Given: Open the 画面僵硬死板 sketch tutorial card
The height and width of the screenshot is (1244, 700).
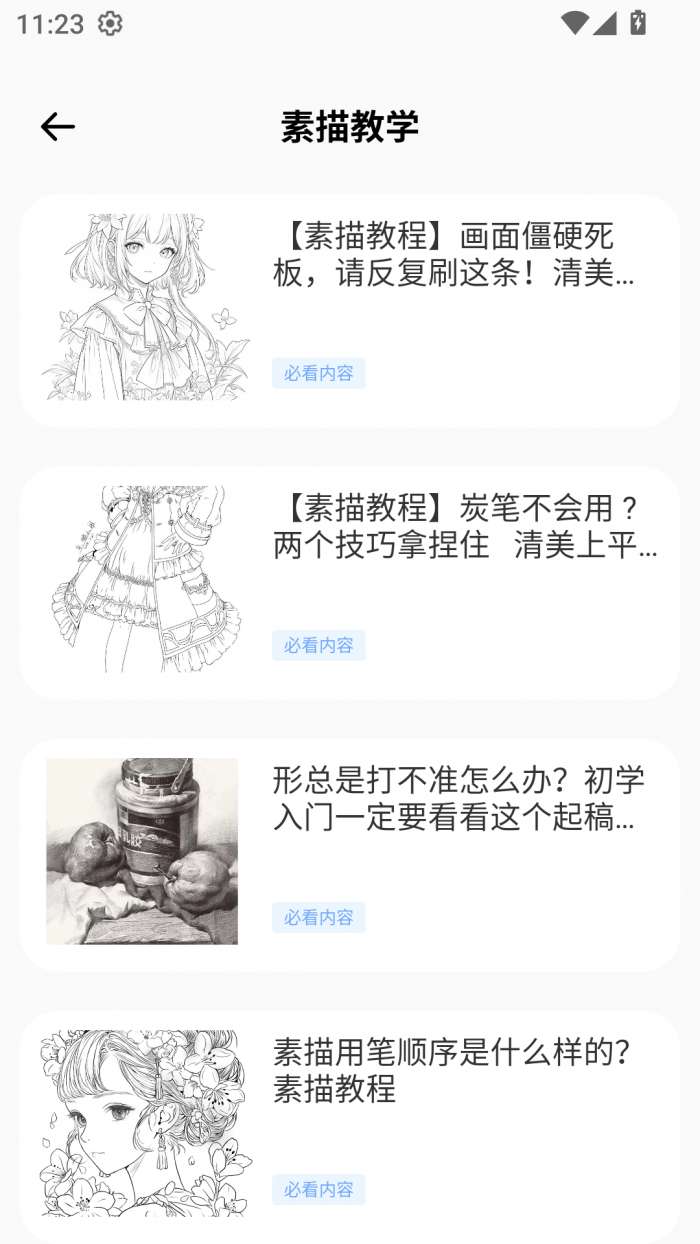Looking at the screenshot, I should pos(350,311).
